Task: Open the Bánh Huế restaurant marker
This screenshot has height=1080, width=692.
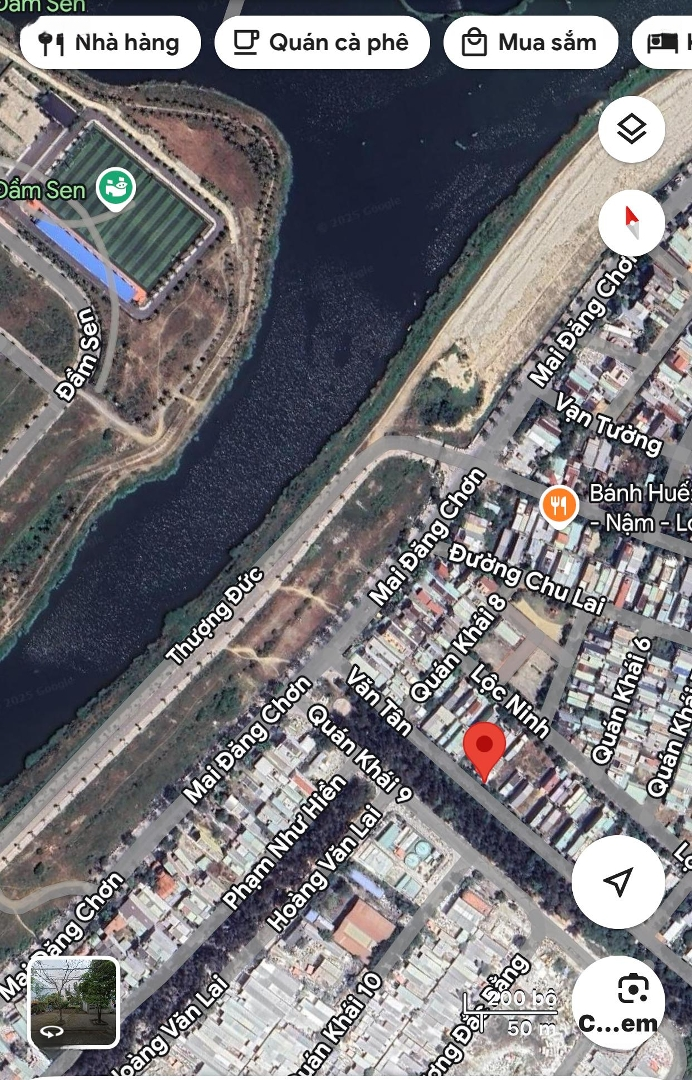Action: coord(559,505)
